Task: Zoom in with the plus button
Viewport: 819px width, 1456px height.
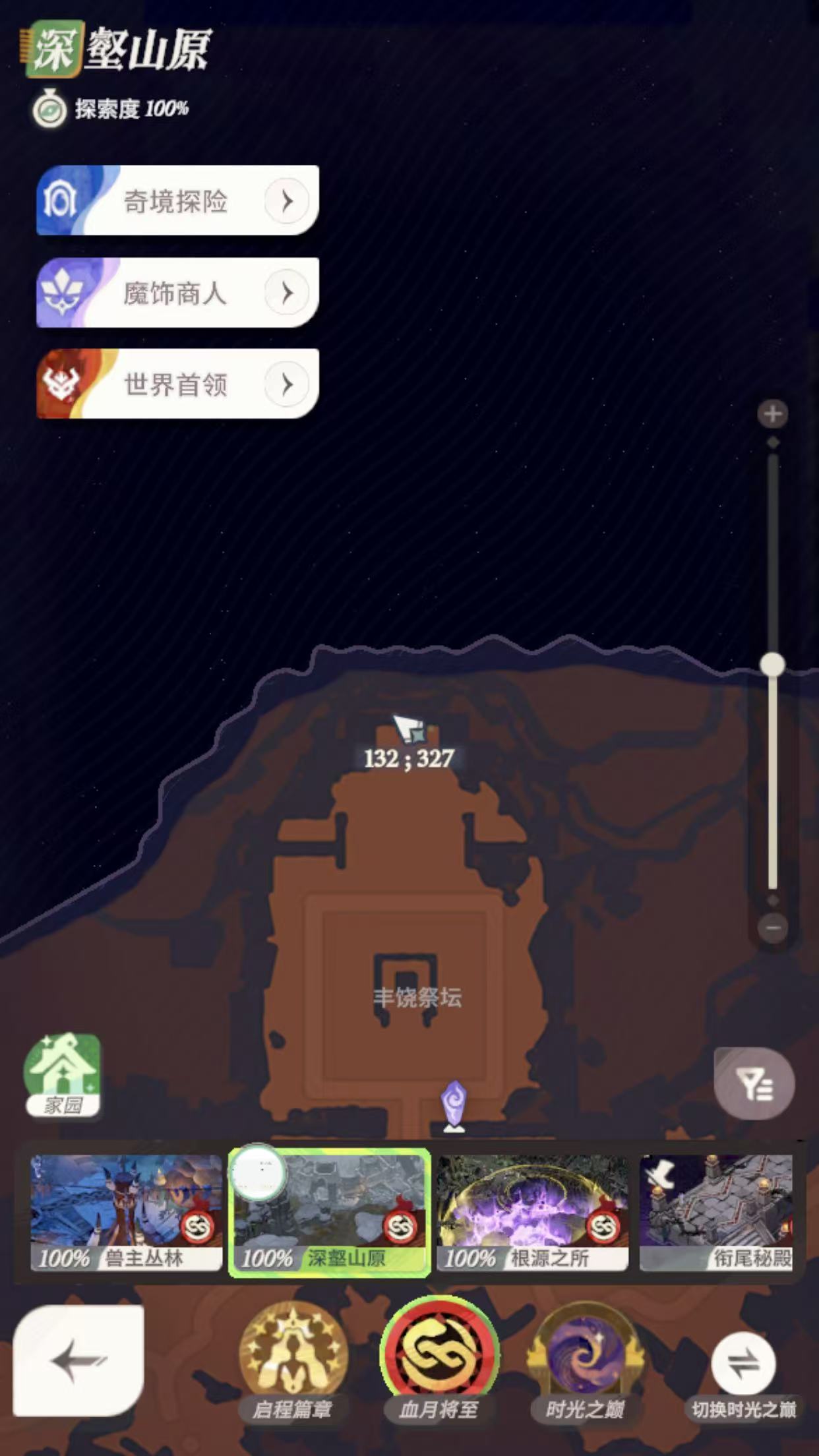Action: 772,414
